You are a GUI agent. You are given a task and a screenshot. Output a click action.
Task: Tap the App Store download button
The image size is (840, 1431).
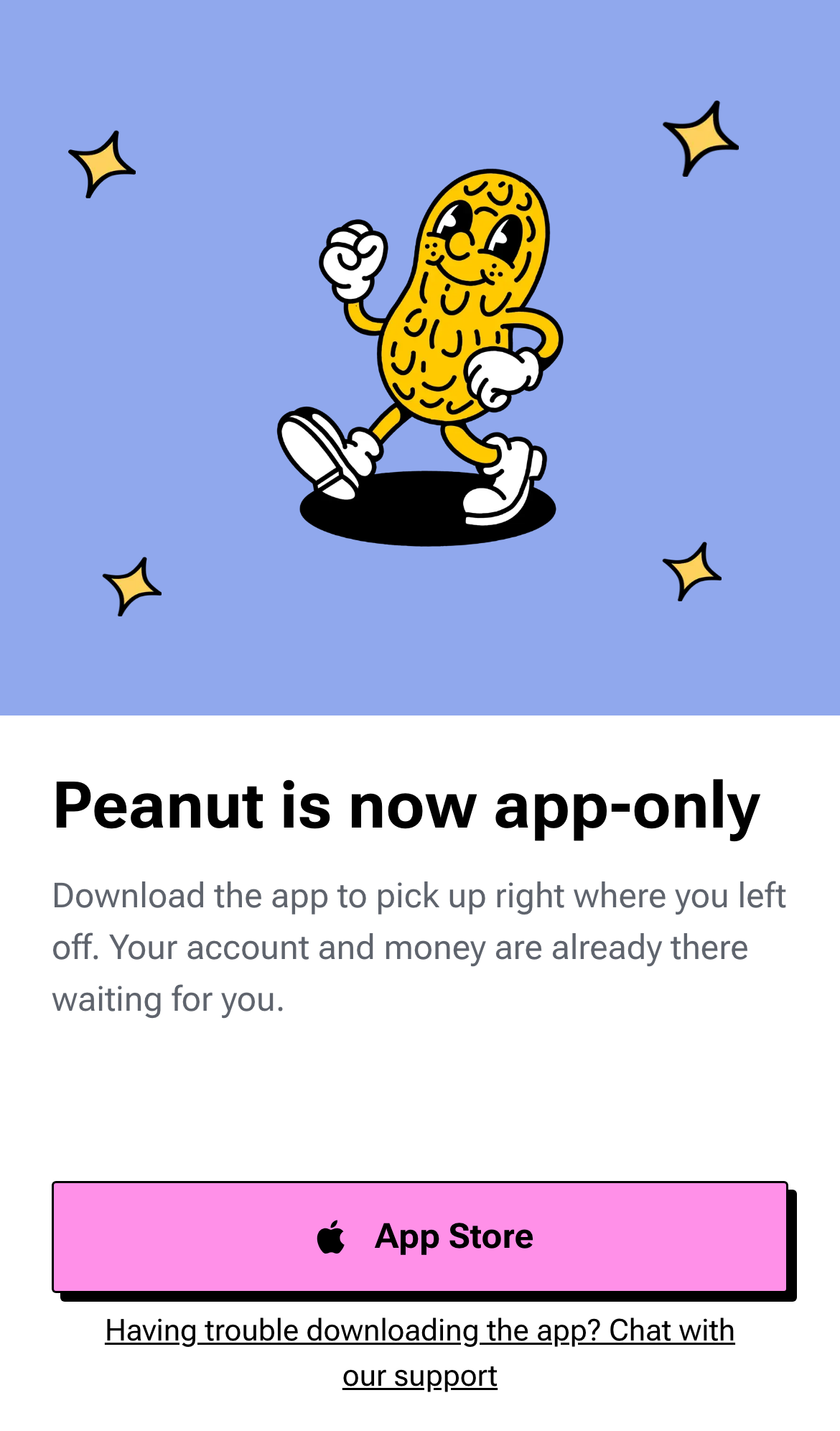pos(420,1236)
